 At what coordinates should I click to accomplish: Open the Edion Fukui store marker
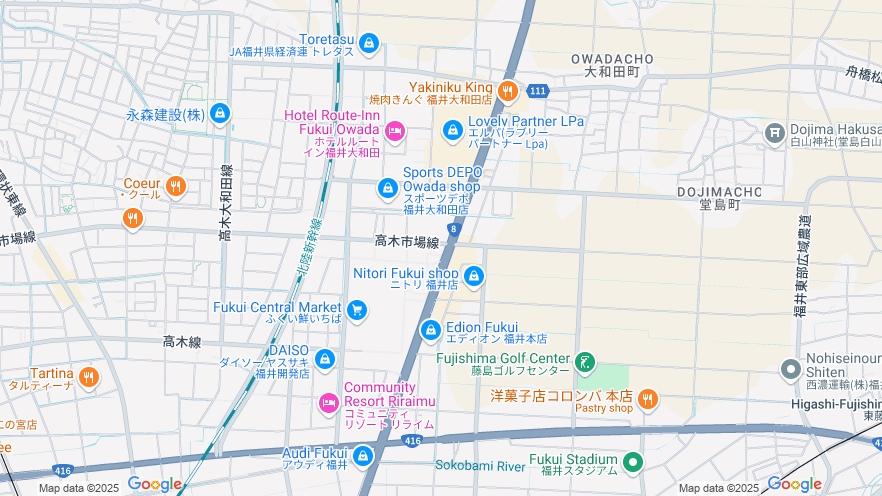pos(430,330)
